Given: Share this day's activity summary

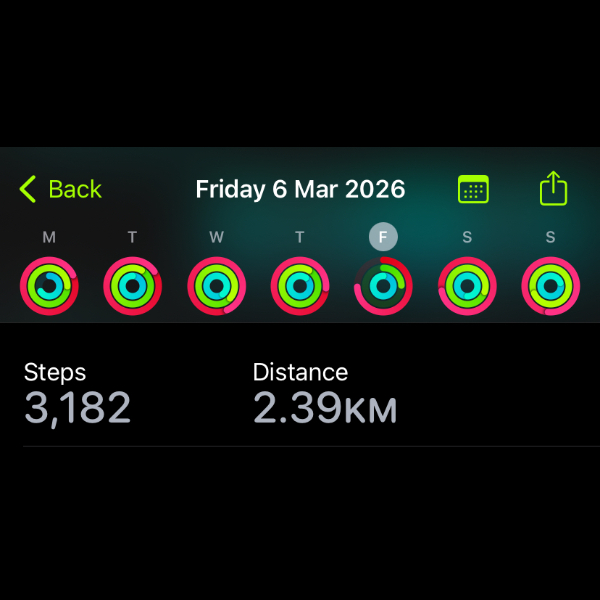Looking at the screenshot, I should 553,188.
